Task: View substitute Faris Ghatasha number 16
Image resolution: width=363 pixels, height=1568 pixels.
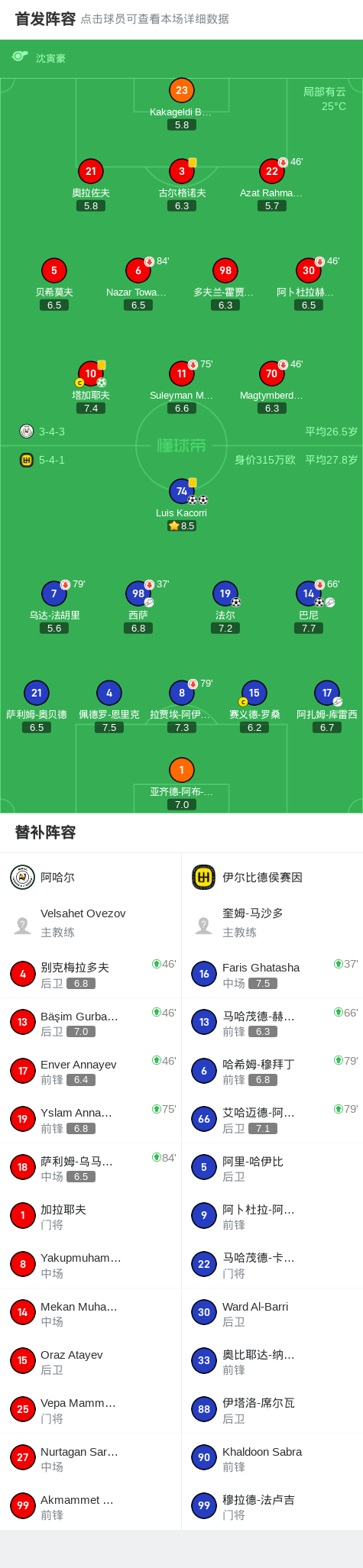Action: [272, 974]
